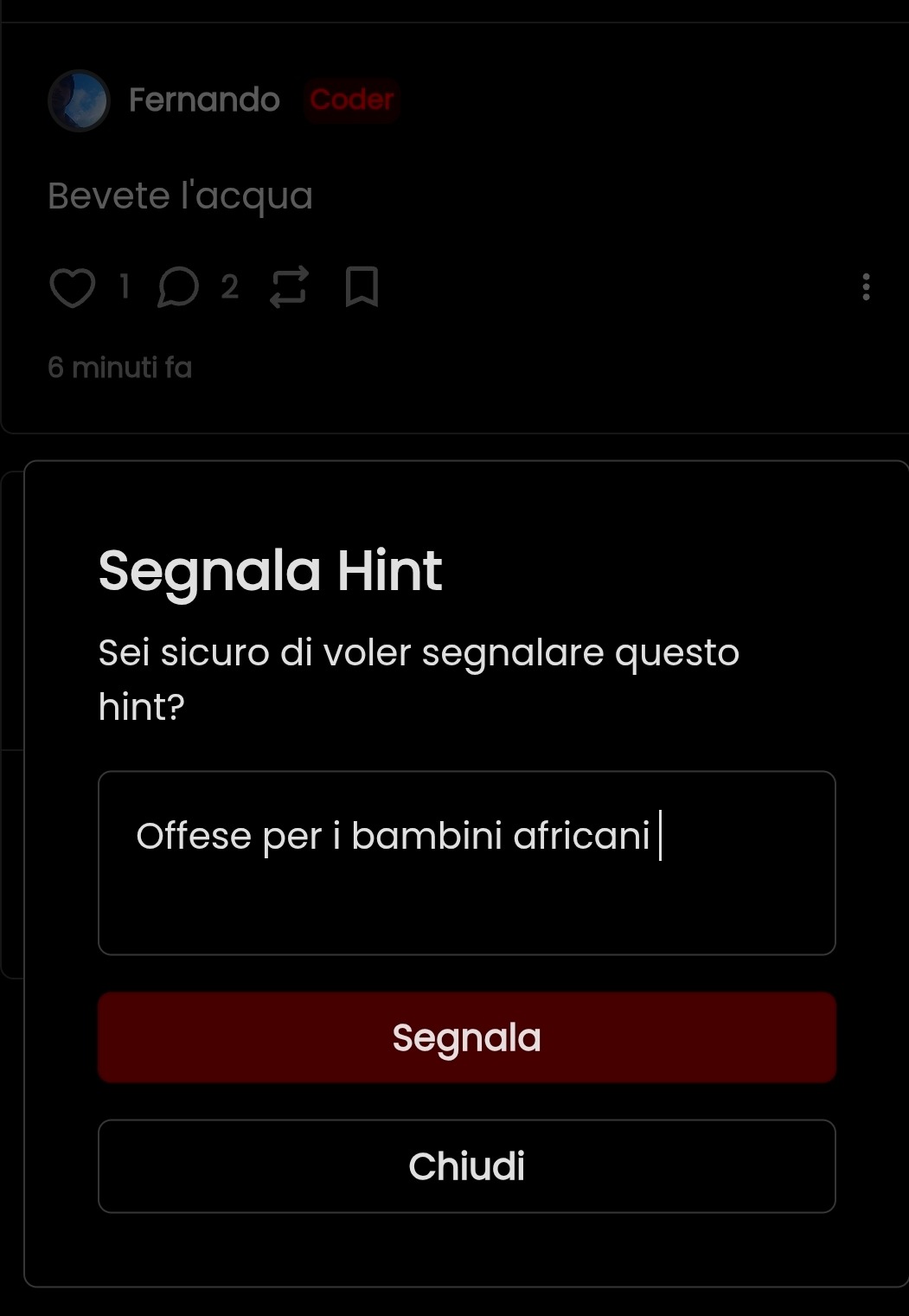Repost Fernando's hint
Screen dimensions: 909x1316
point(288,287)
